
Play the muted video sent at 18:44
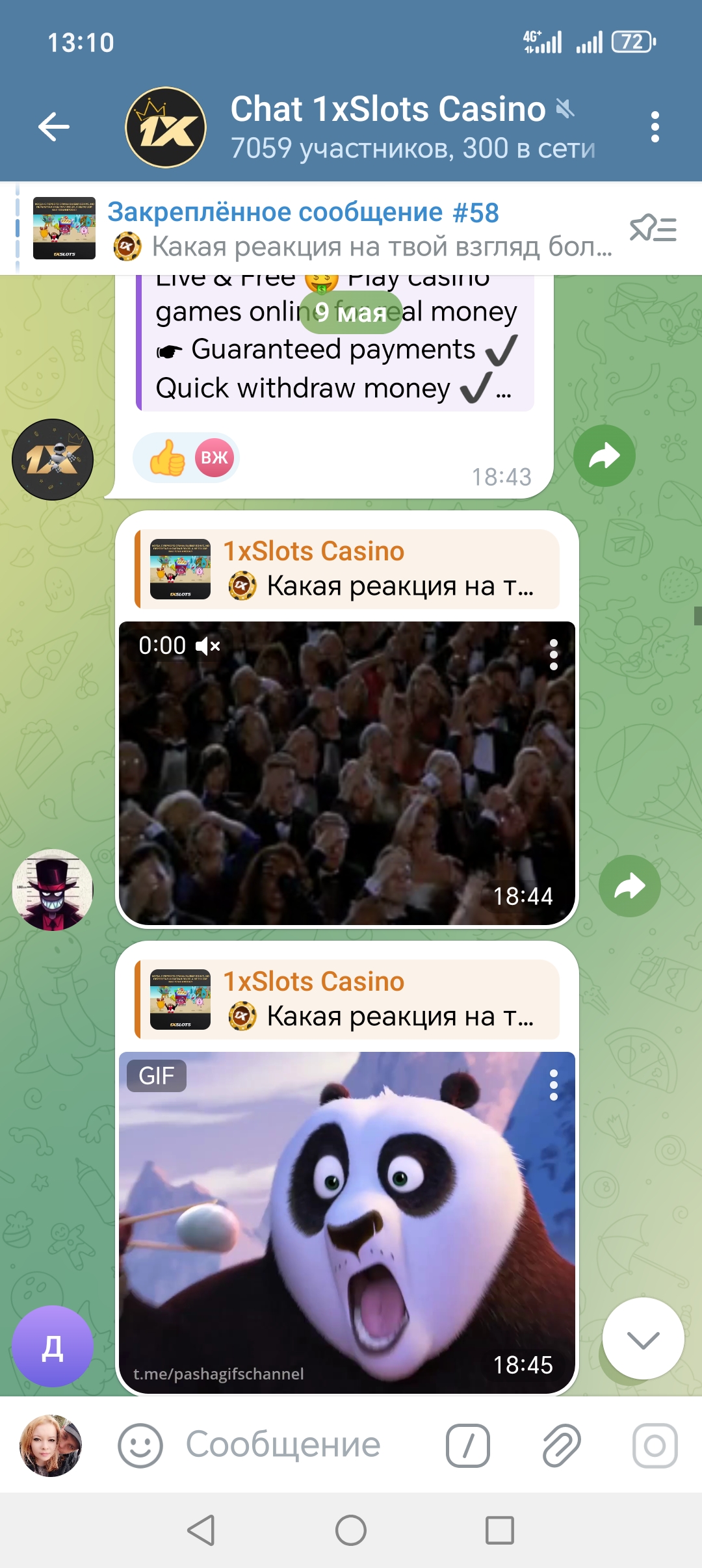tap(346, 773)
